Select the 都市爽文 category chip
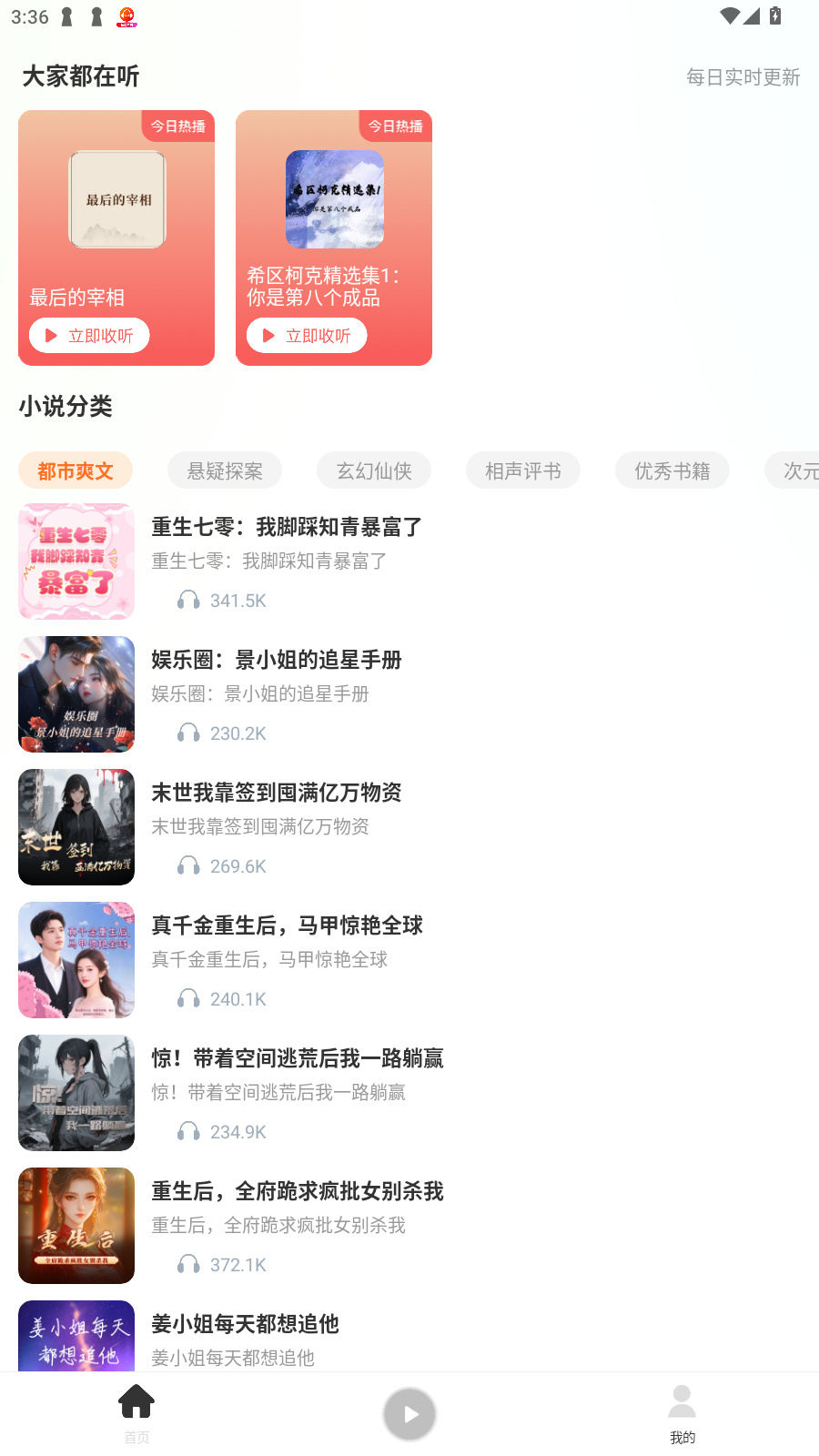819x1456 pixels. [76, 470]
